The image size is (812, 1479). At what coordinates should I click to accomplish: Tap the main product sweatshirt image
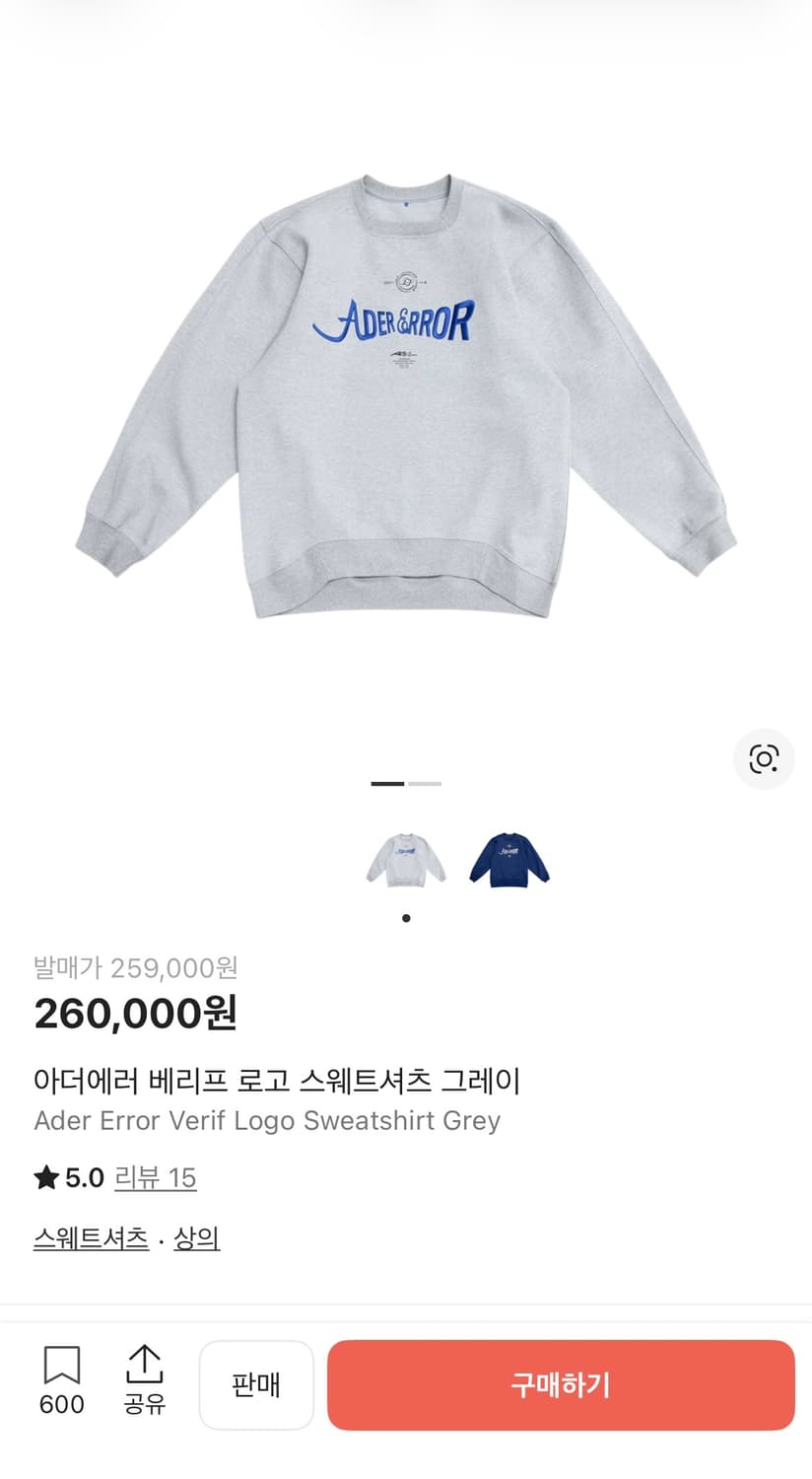[x=406, y=394]
